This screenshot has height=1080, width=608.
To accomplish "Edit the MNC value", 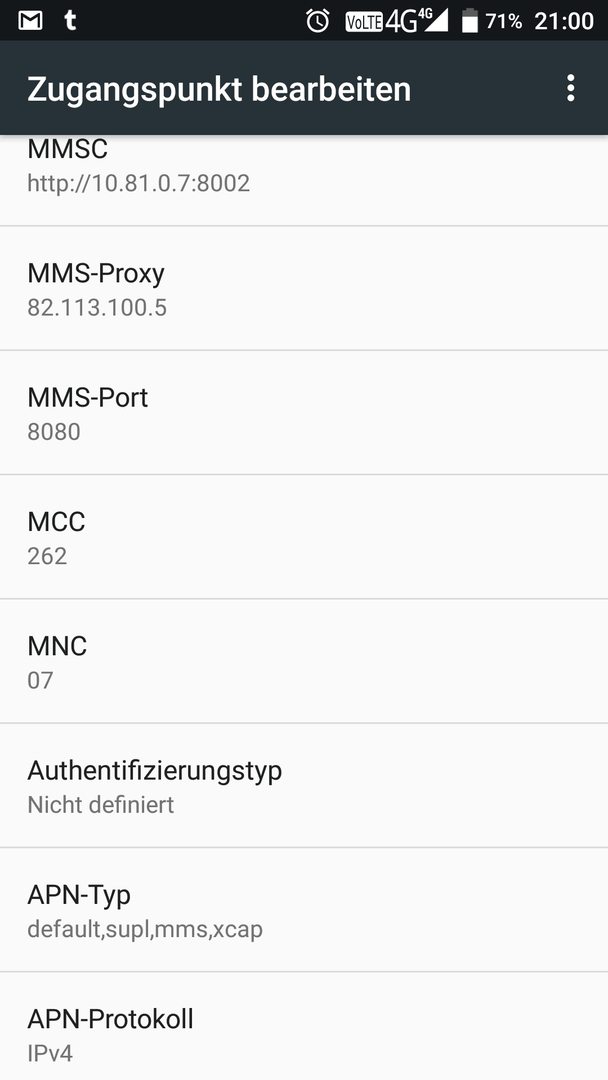I will pyautogui.click(x=304, y=661).
